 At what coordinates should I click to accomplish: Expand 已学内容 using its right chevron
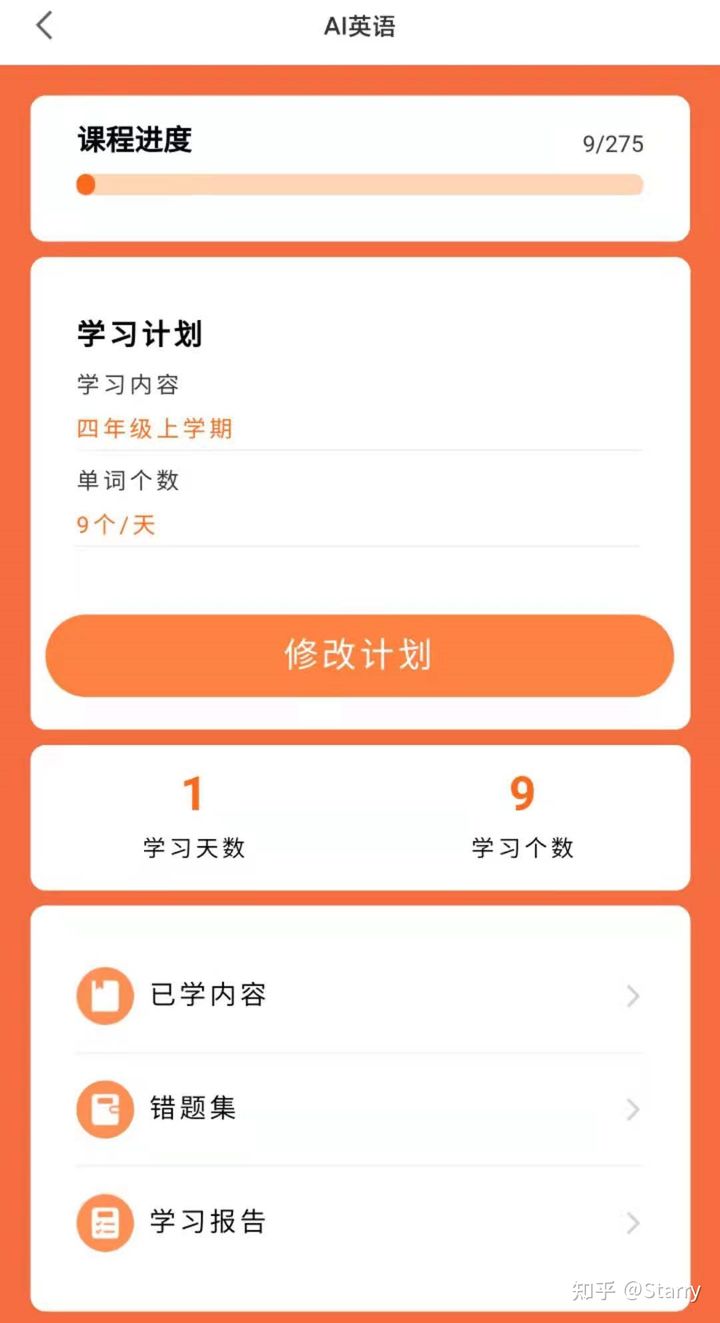631,995
